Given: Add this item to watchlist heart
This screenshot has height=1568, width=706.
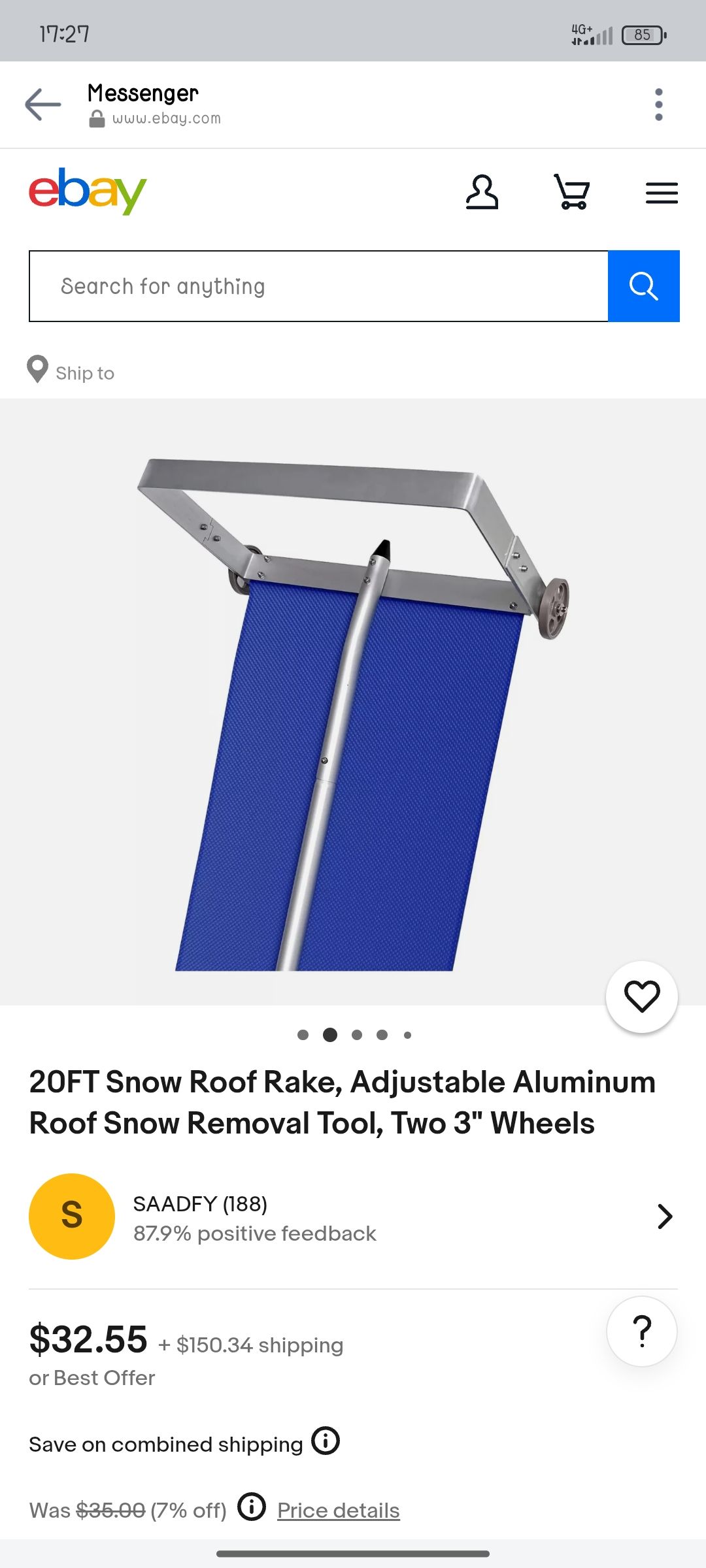Looking at the screenshot, I should pos(642,997).
